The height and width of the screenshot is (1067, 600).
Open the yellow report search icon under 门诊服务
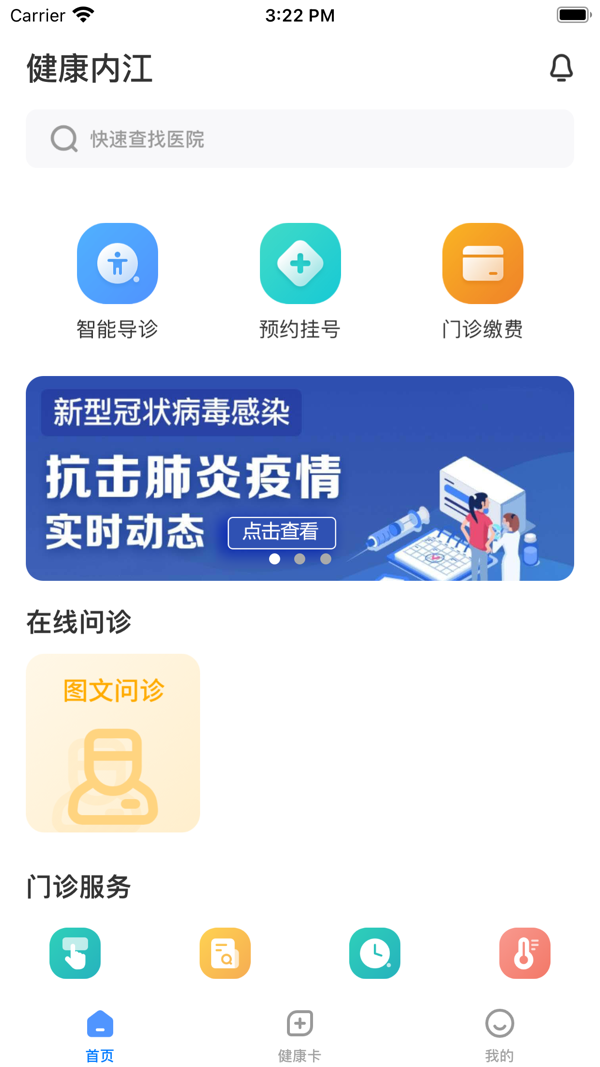[225, 953]
